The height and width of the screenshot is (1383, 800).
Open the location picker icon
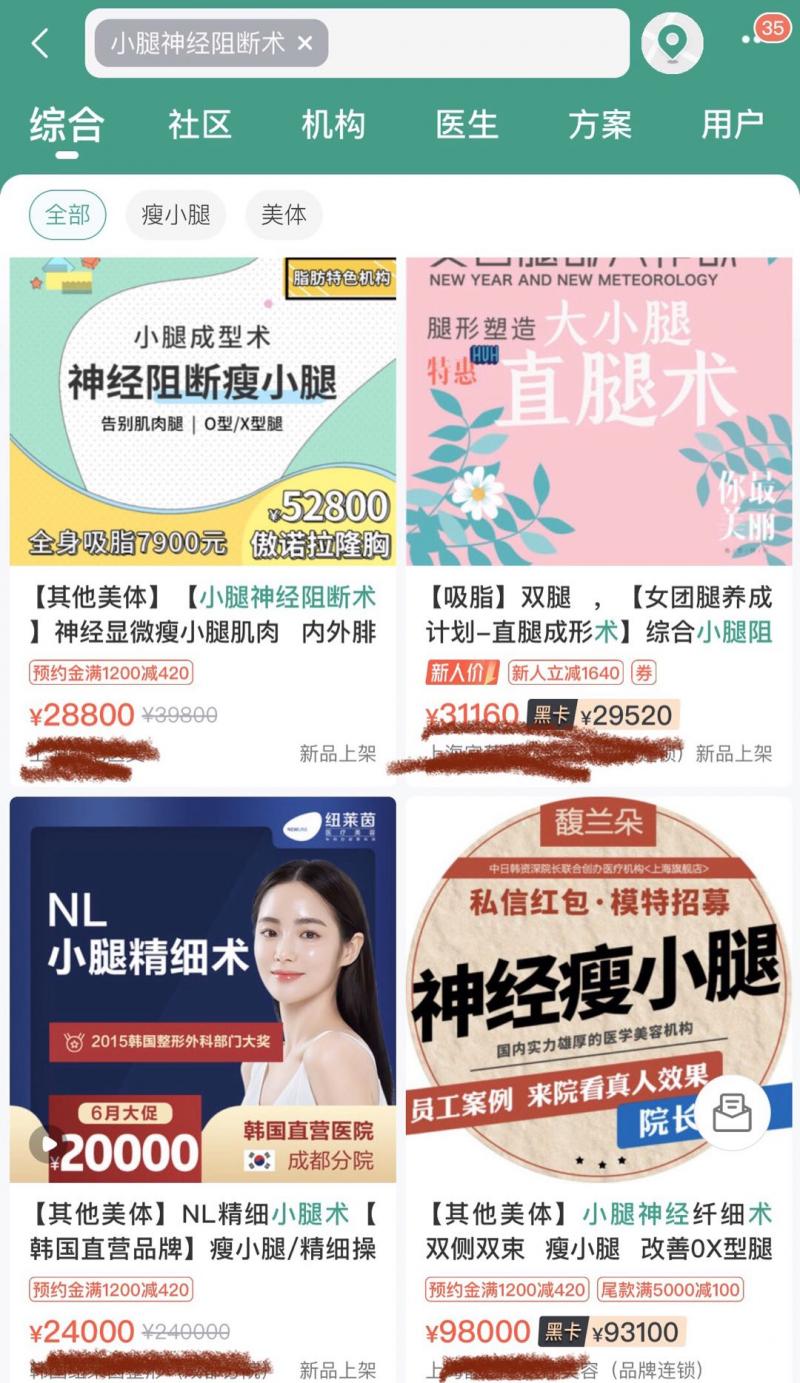(x=672, y=44)
